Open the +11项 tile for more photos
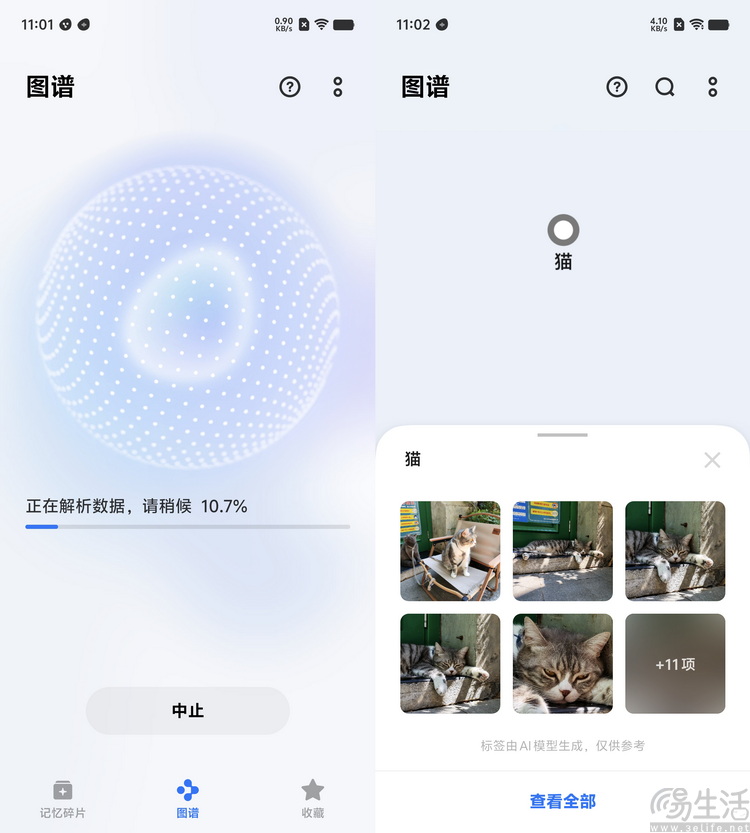This screenshot has width=750, height=833. pyautogui.click(x=675, y=663)
